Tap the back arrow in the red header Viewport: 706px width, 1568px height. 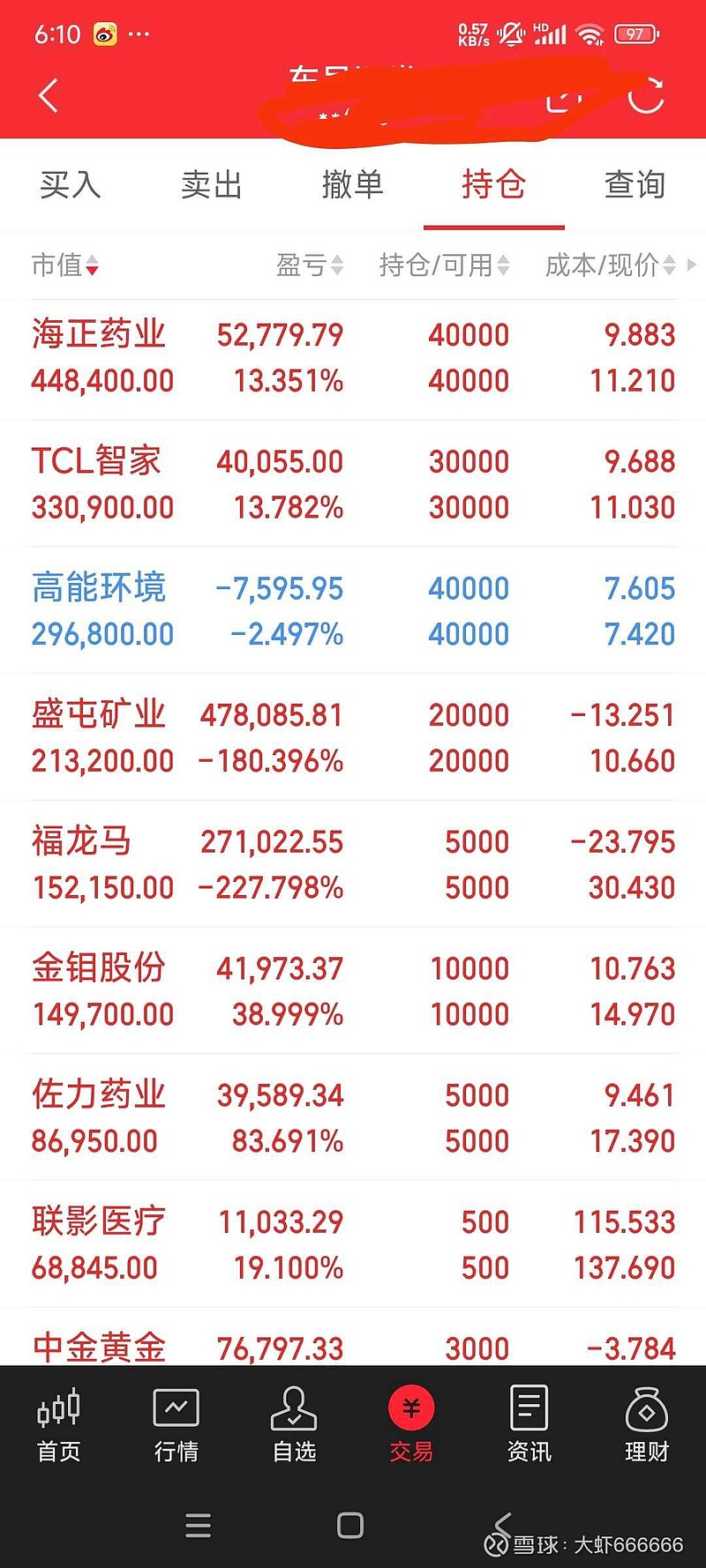[49, 95]
